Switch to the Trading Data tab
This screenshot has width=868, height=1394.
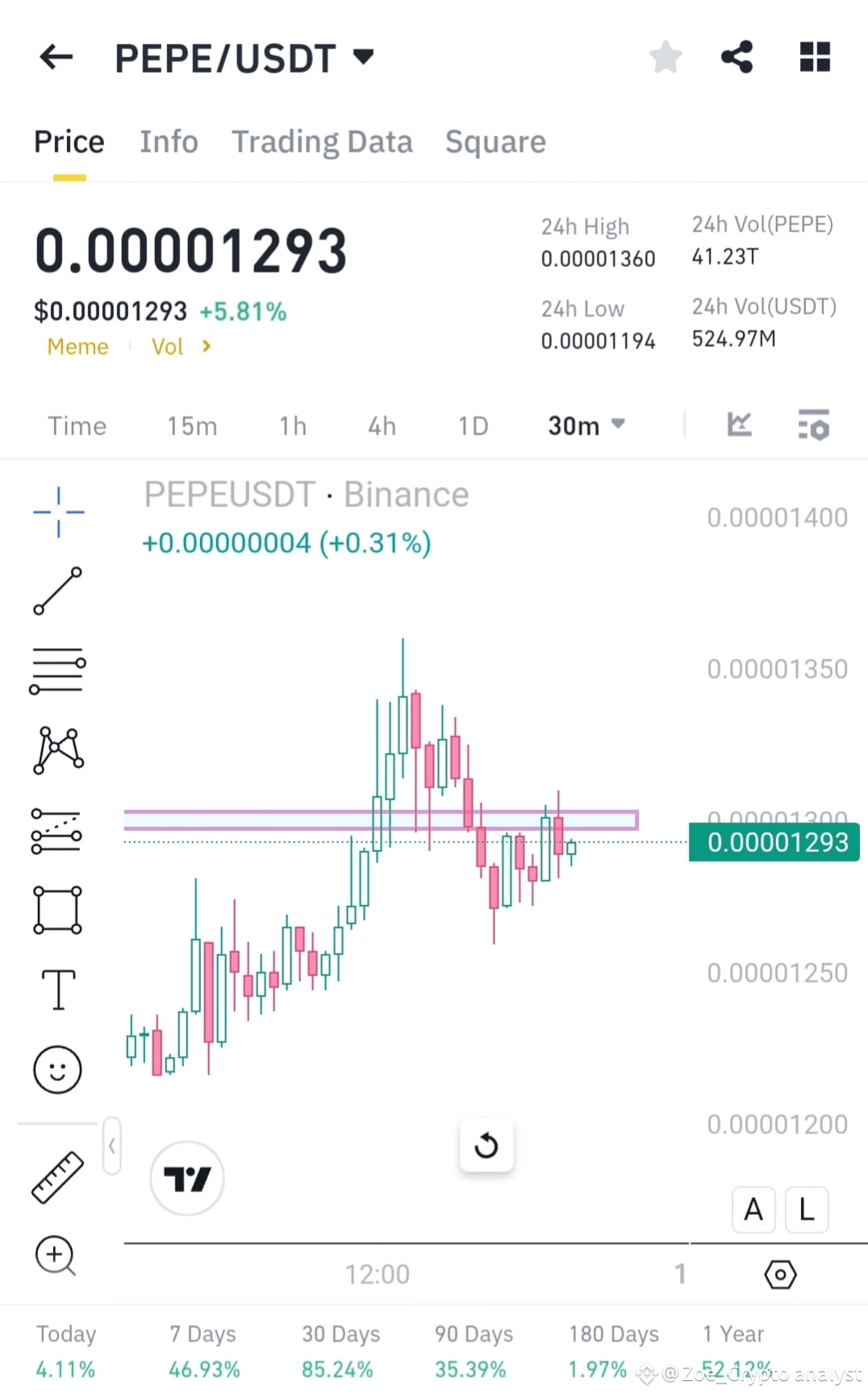(323, 141)
